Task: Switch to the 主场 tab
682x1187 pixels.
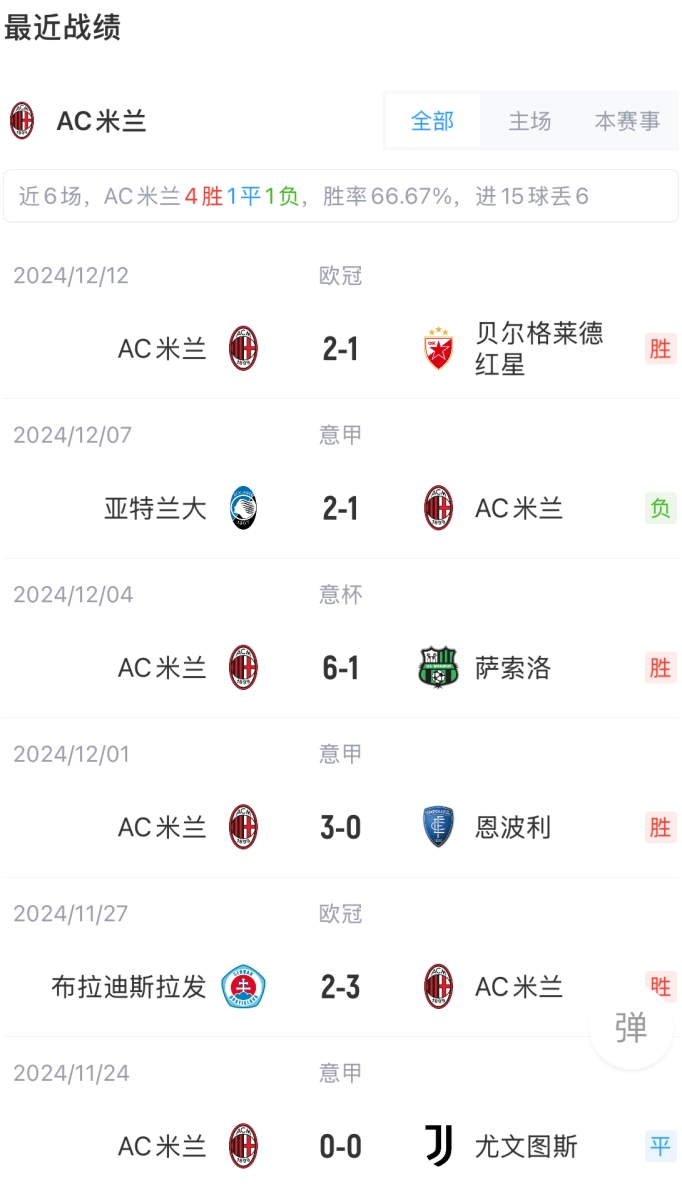Action: (529, 121)
